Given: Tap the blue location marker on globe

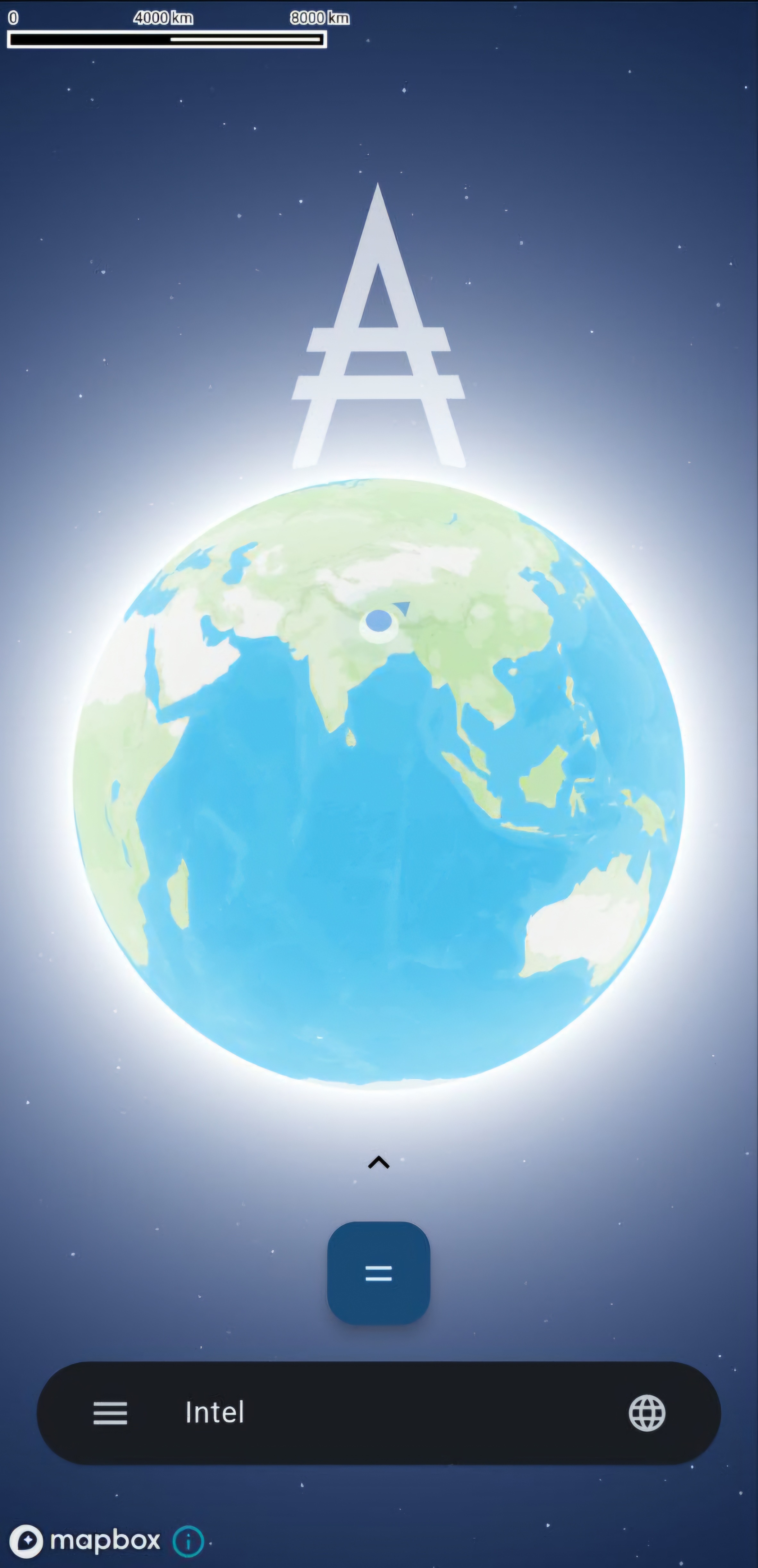Looking at the screenshot, I should 379,621.
